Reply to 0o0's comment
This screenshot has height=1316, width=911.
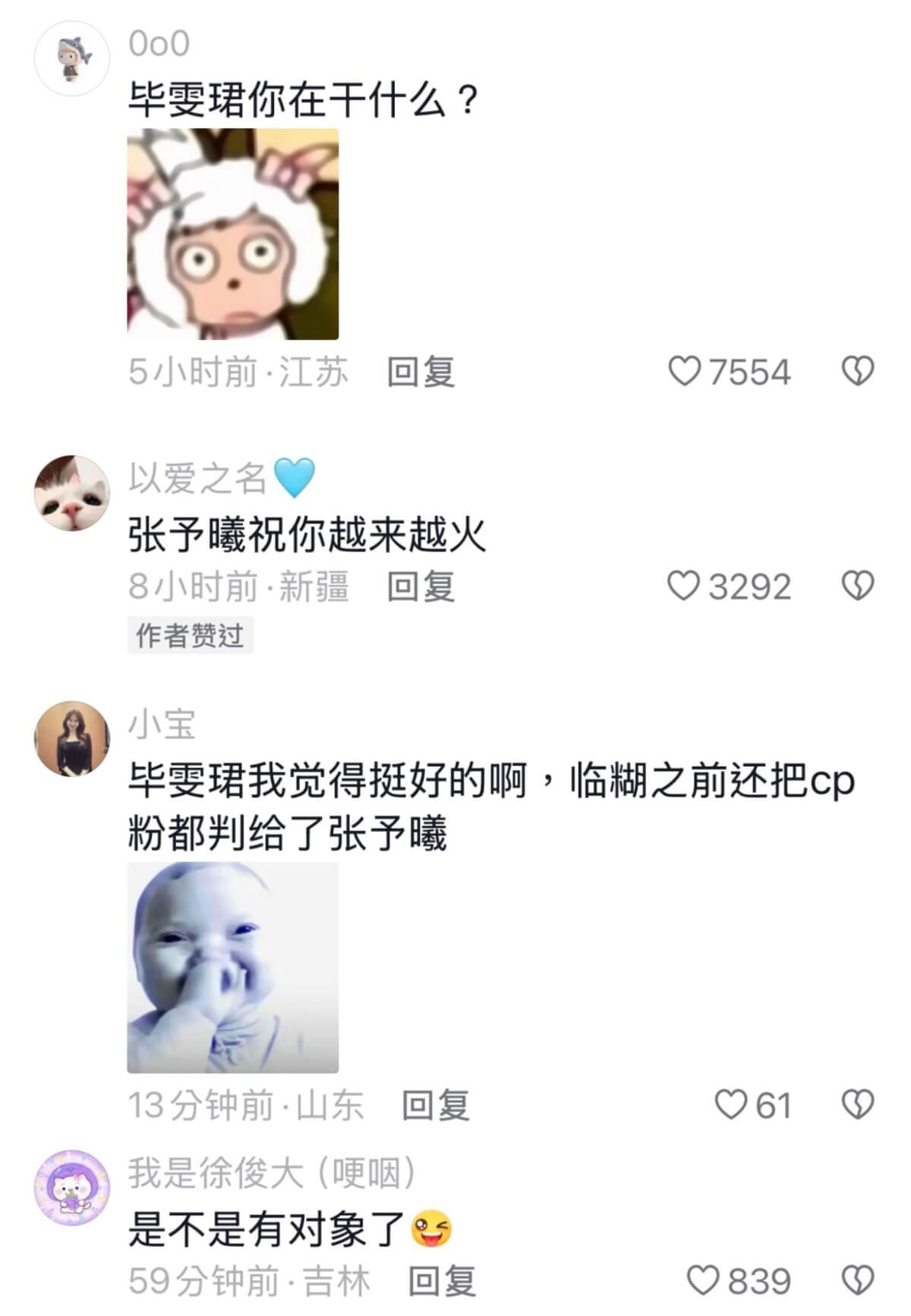[x=421, y=372]
